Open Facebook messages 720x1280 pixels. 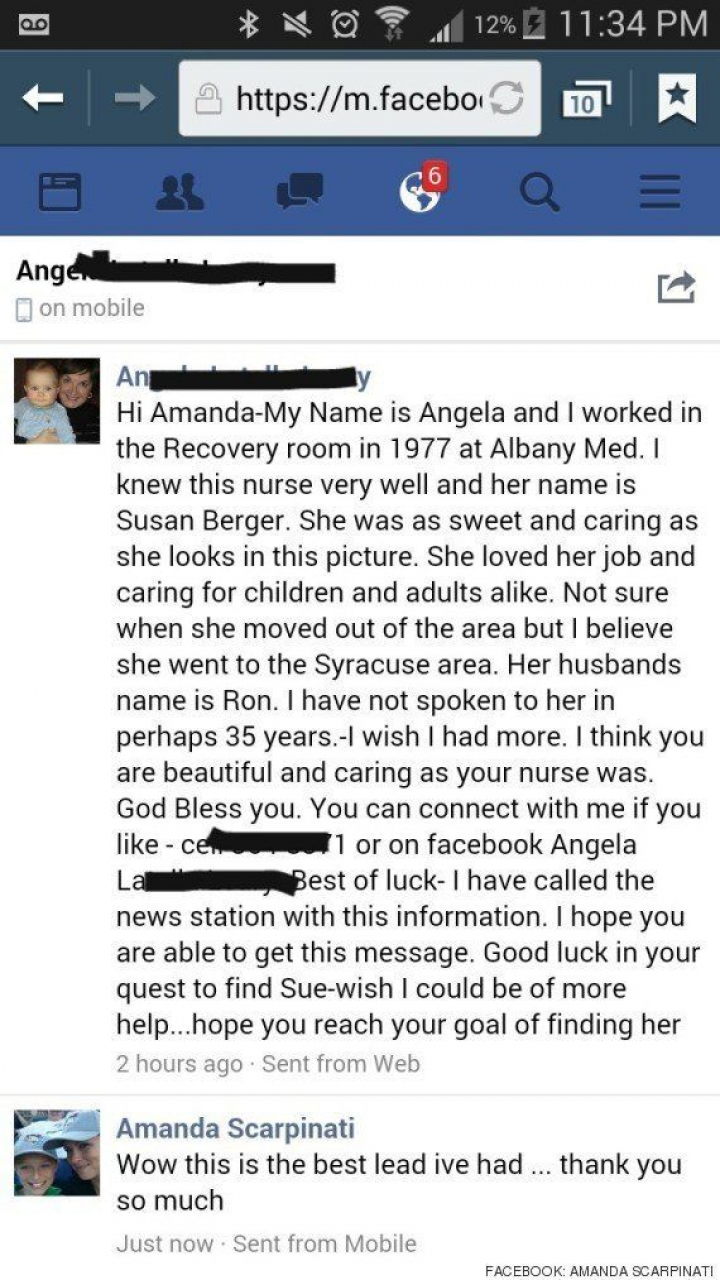[x=300, y=191]
